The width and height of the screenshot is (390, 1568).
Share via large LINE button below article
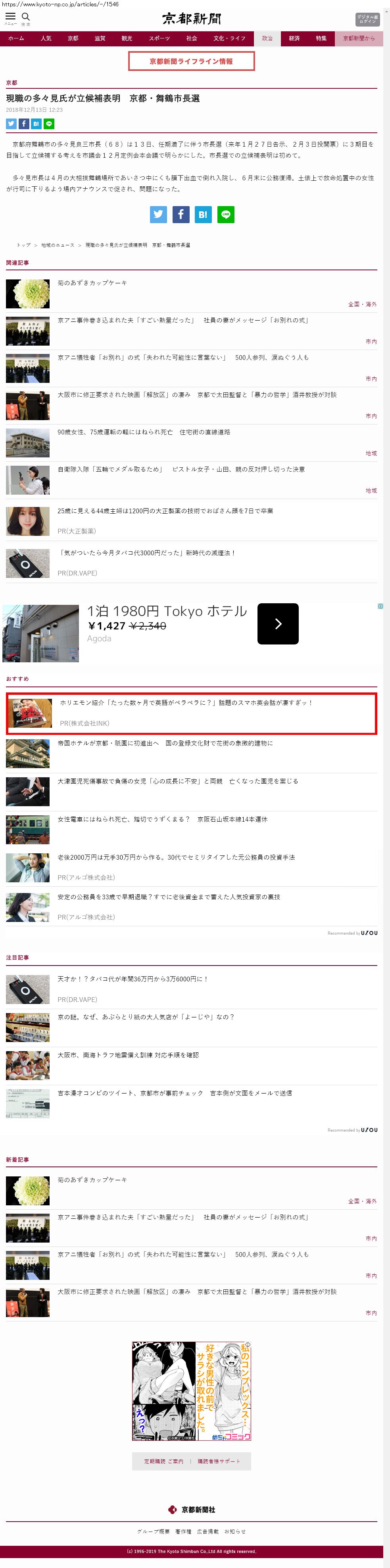pyautogui.click(x=225, y=214)
